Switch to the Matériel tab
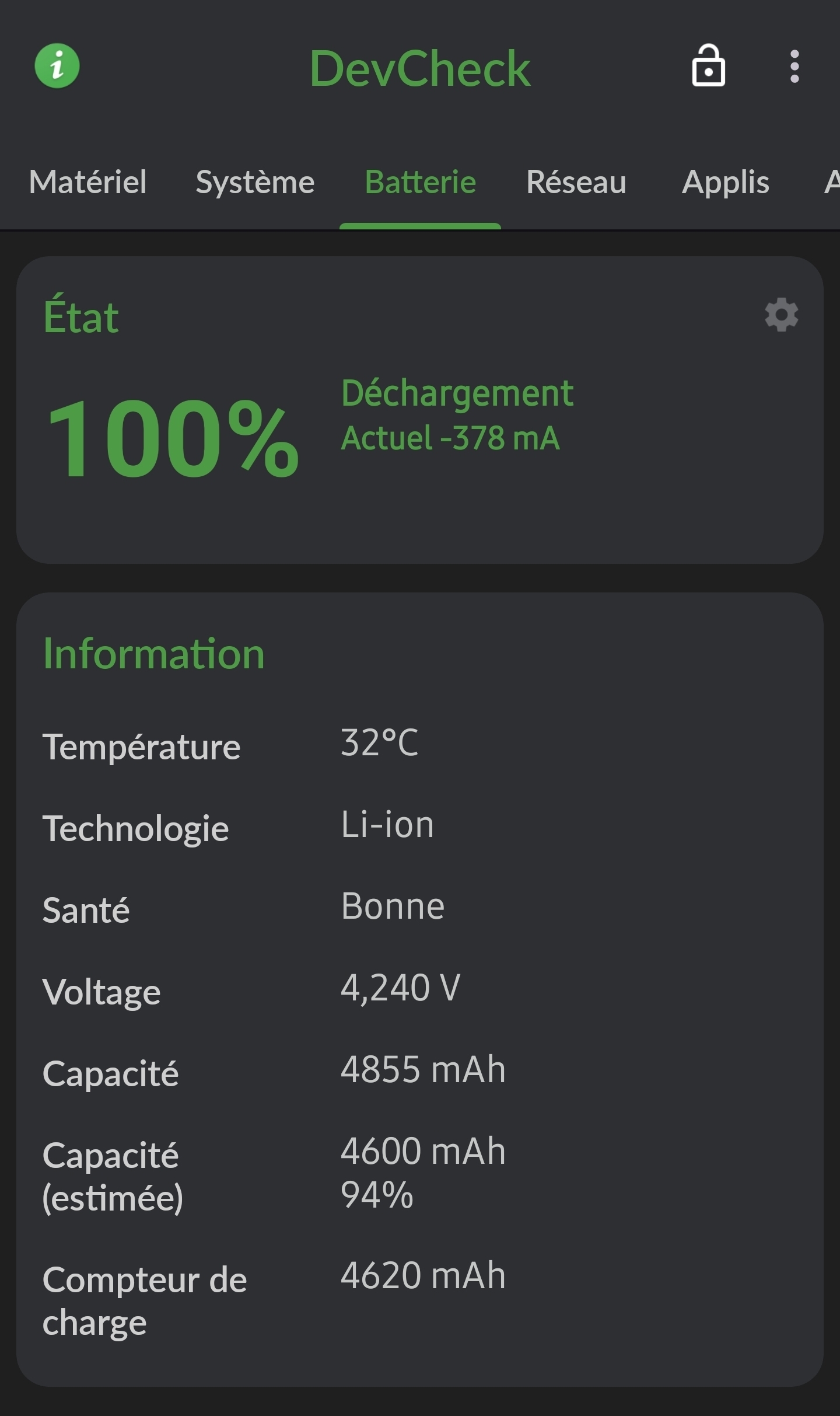Image resolution: width=840 pixels, height=1416 pixels. (x=87, y=182)
